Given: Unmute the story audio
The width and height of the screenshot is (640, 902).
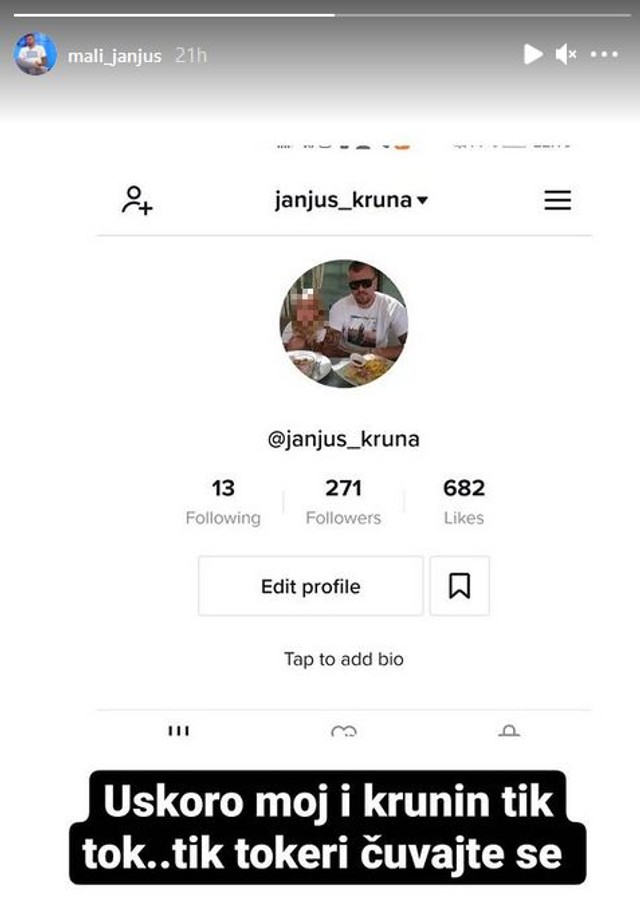Looking at the screenshot, I should pos(566,54).
